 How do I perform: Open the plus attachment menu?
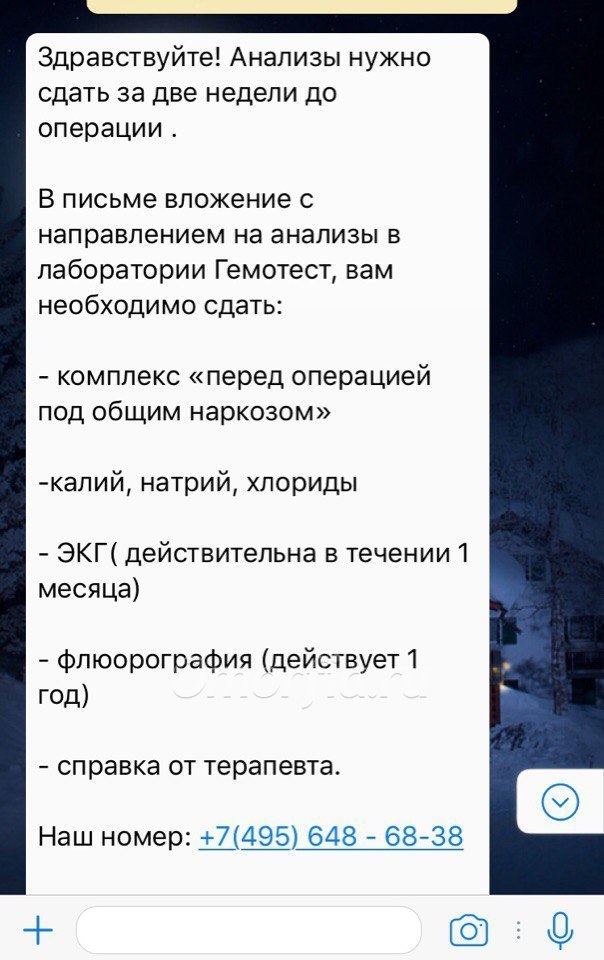(38, 931)
